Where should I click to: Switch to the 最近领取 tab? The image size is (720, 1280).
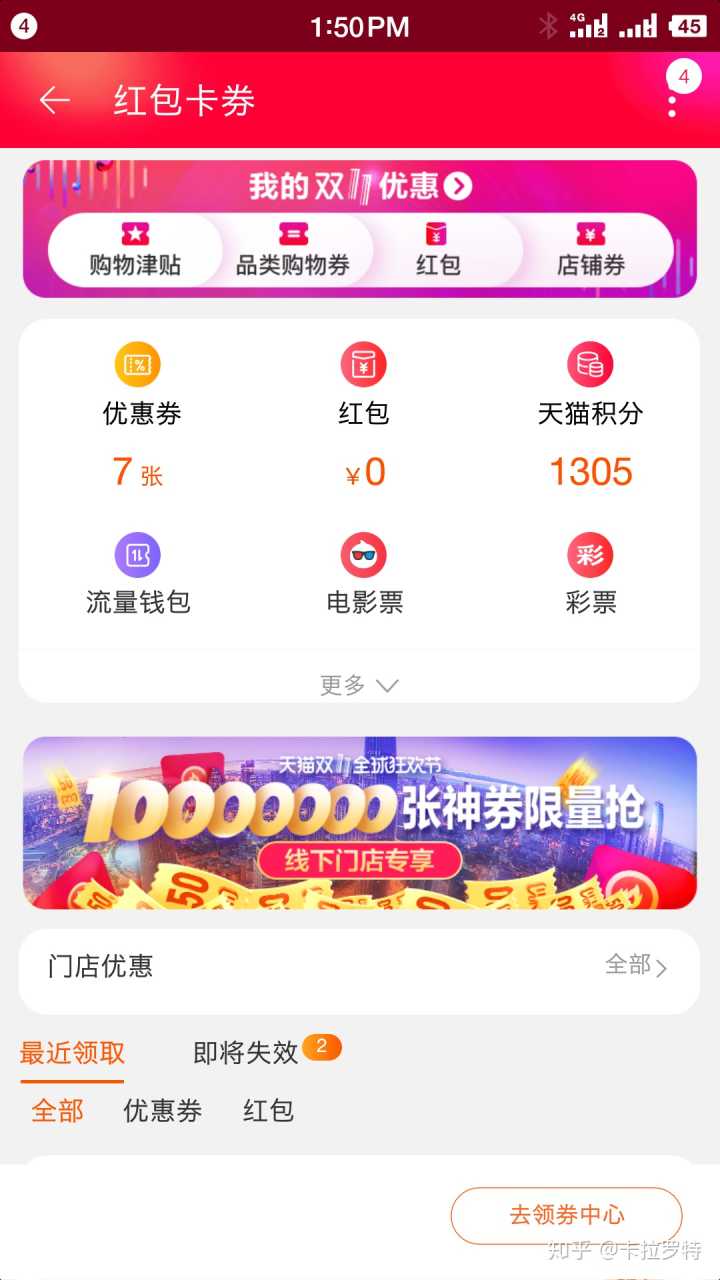point(72,1052)
